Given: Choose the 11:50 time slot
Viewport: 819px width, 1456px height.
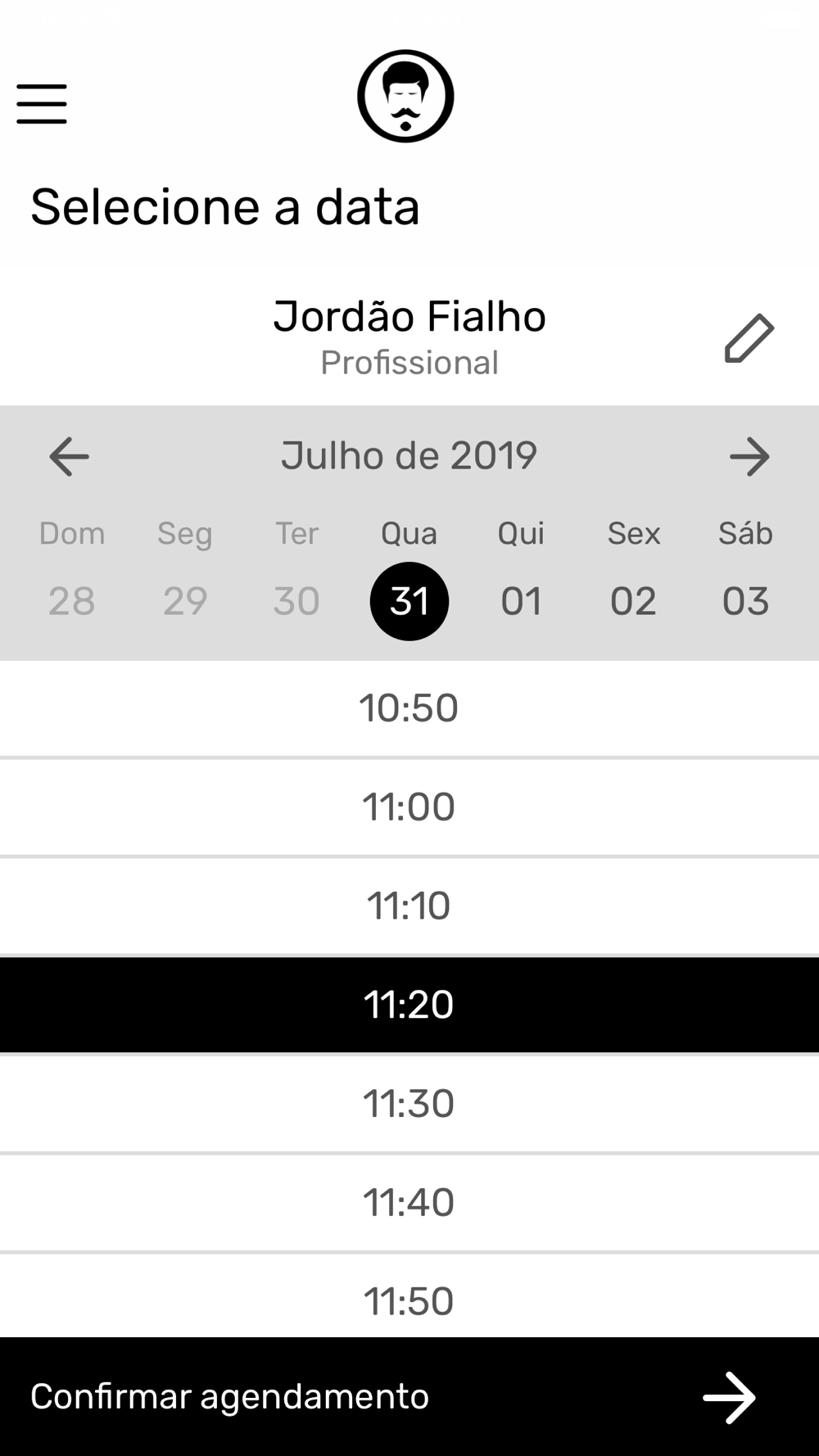Looking at the screenshot, I should (x=409, y=1296).
